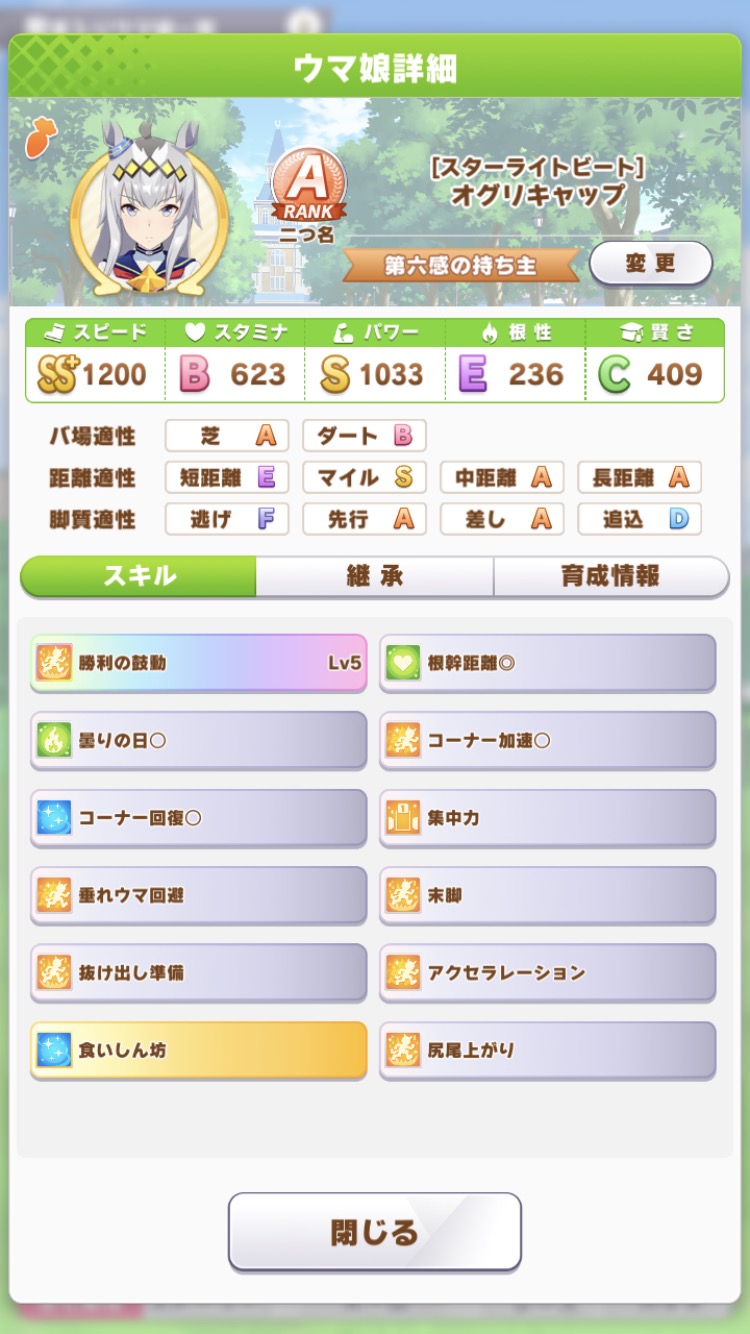The width and height of the screenshot is (750, 1334).
Task: Open the 勝利の鼓動 Lv5 skill details
Action: click(198, 663)
